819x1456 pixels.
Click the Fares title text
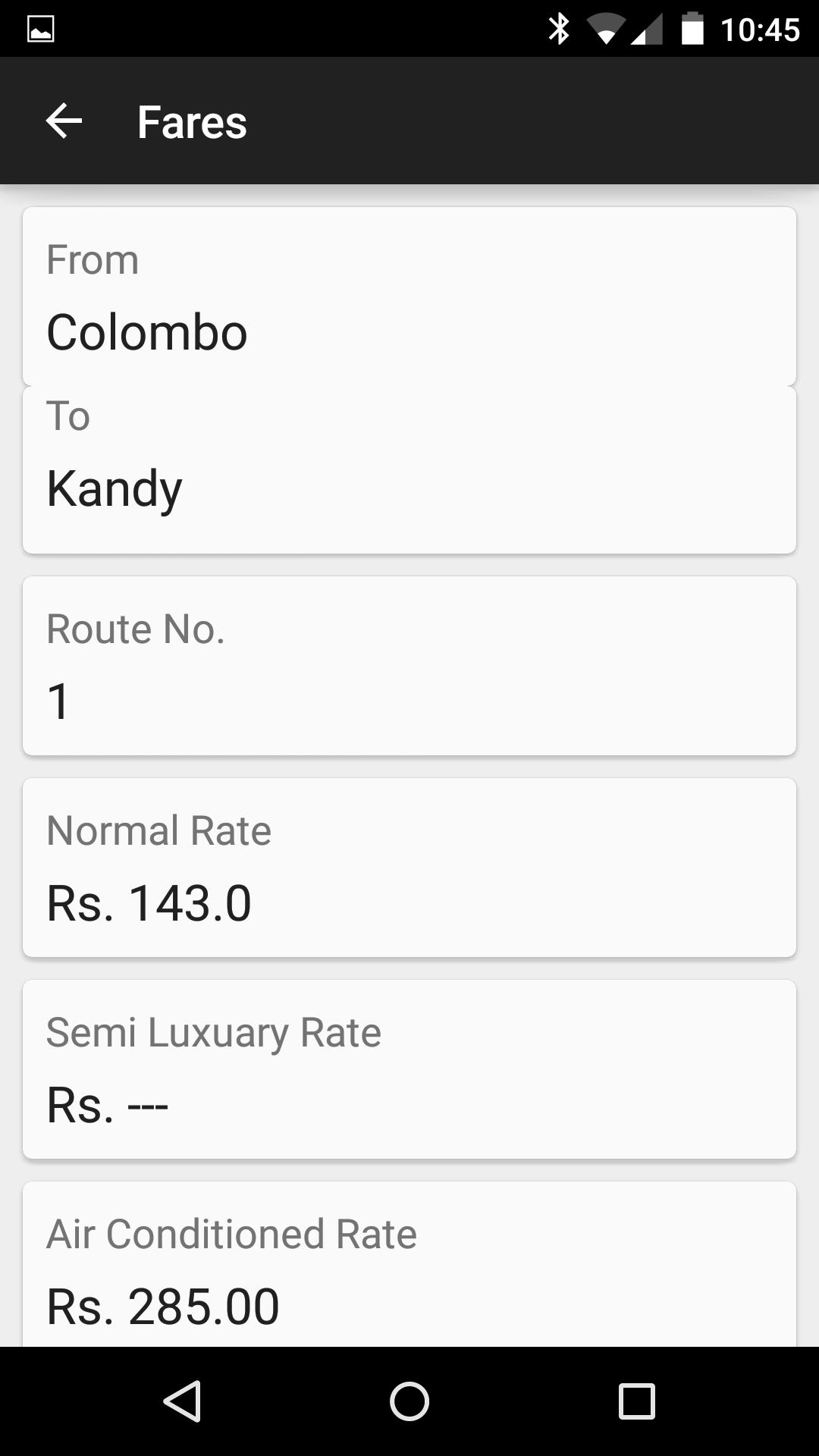point(191,121)
